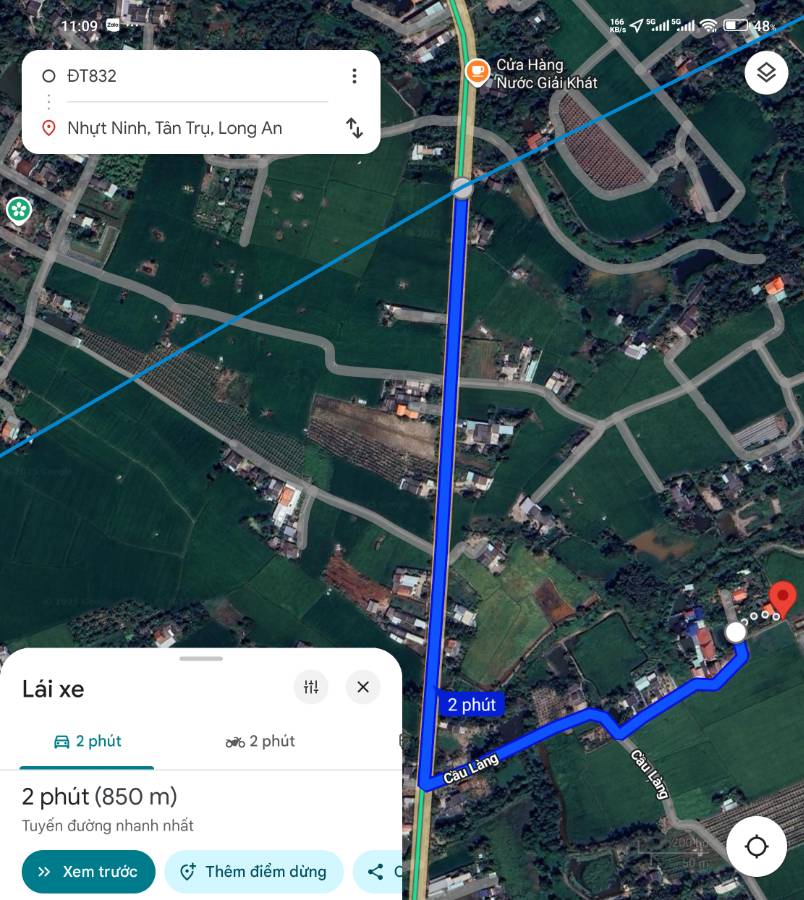The height and width of the screenshot is (900, 804).
Task: Switch to the motorbike 2 phút tab
Action: click(260, 741)
